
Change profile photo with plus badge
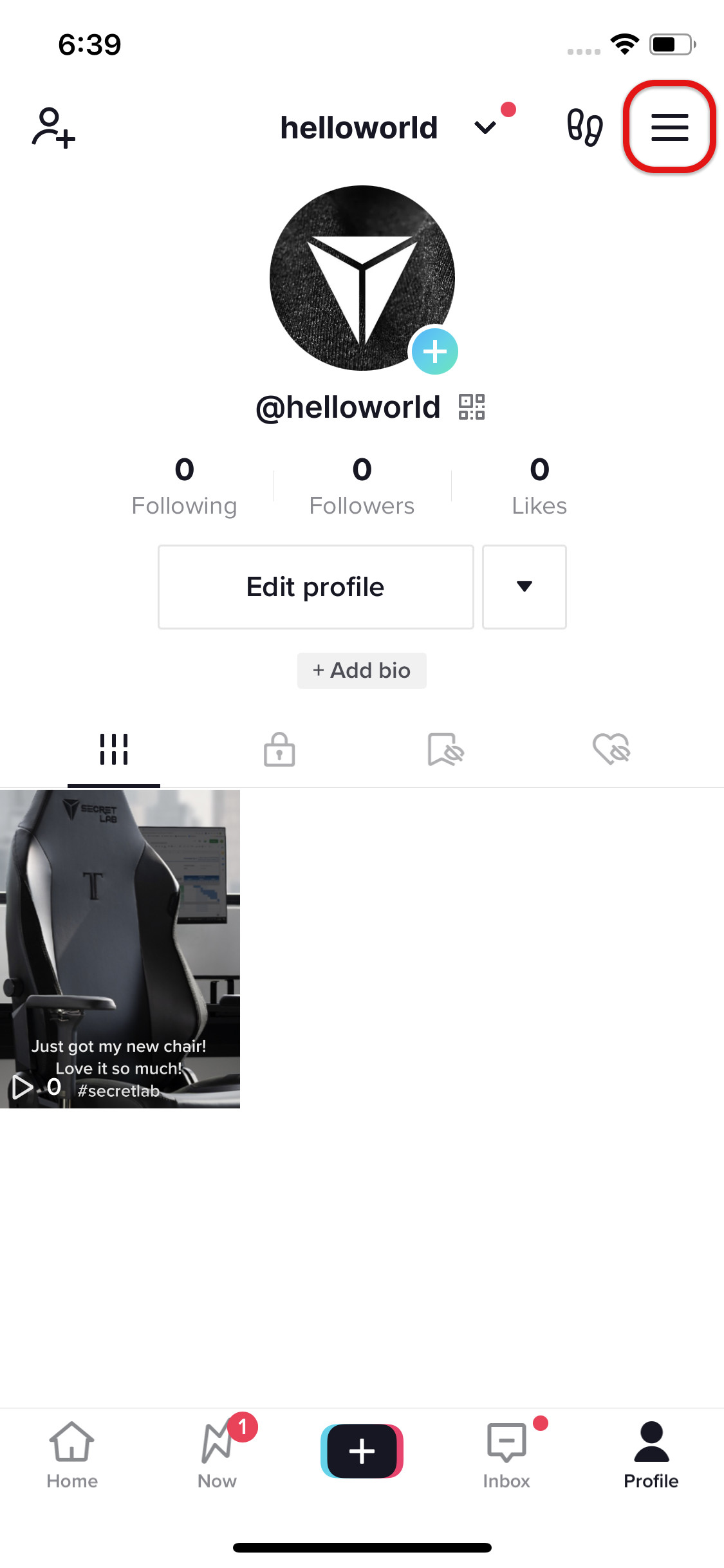[x=435, y=351]
